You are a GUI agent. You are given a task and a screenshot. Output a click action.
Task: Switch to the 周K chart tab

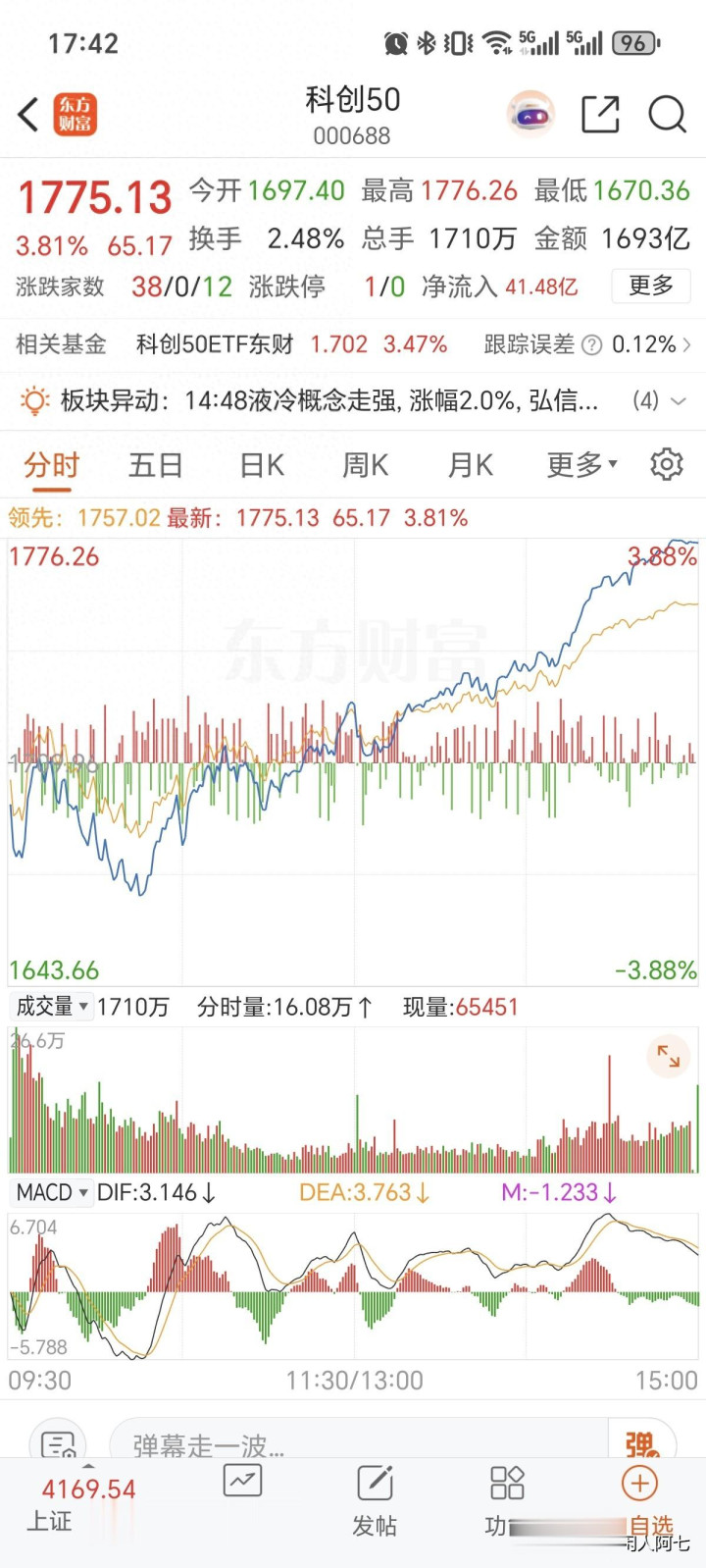[366, 464]
